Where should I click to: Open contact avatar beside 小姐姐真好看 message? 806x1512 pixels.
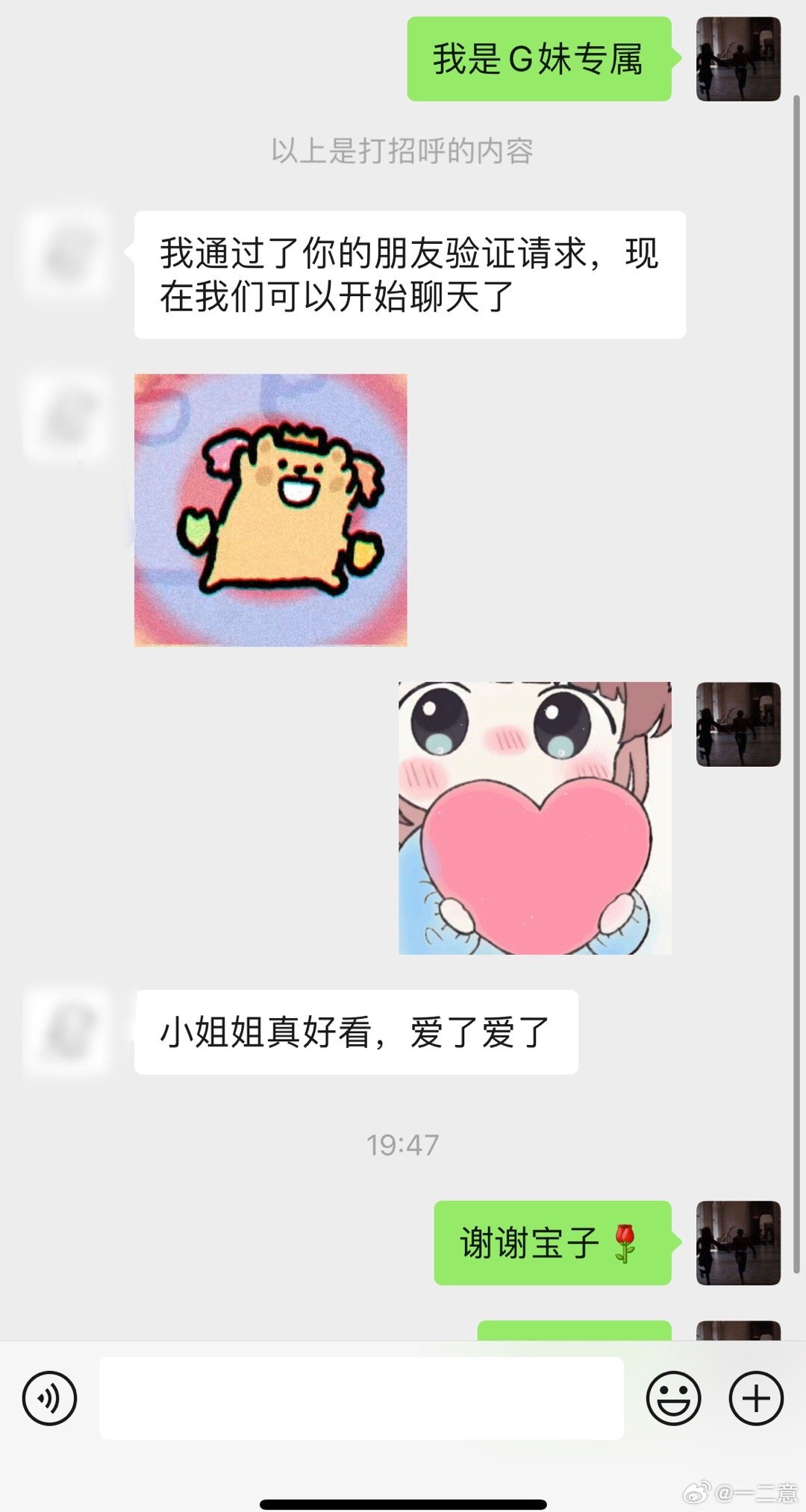pos(67,1032)
